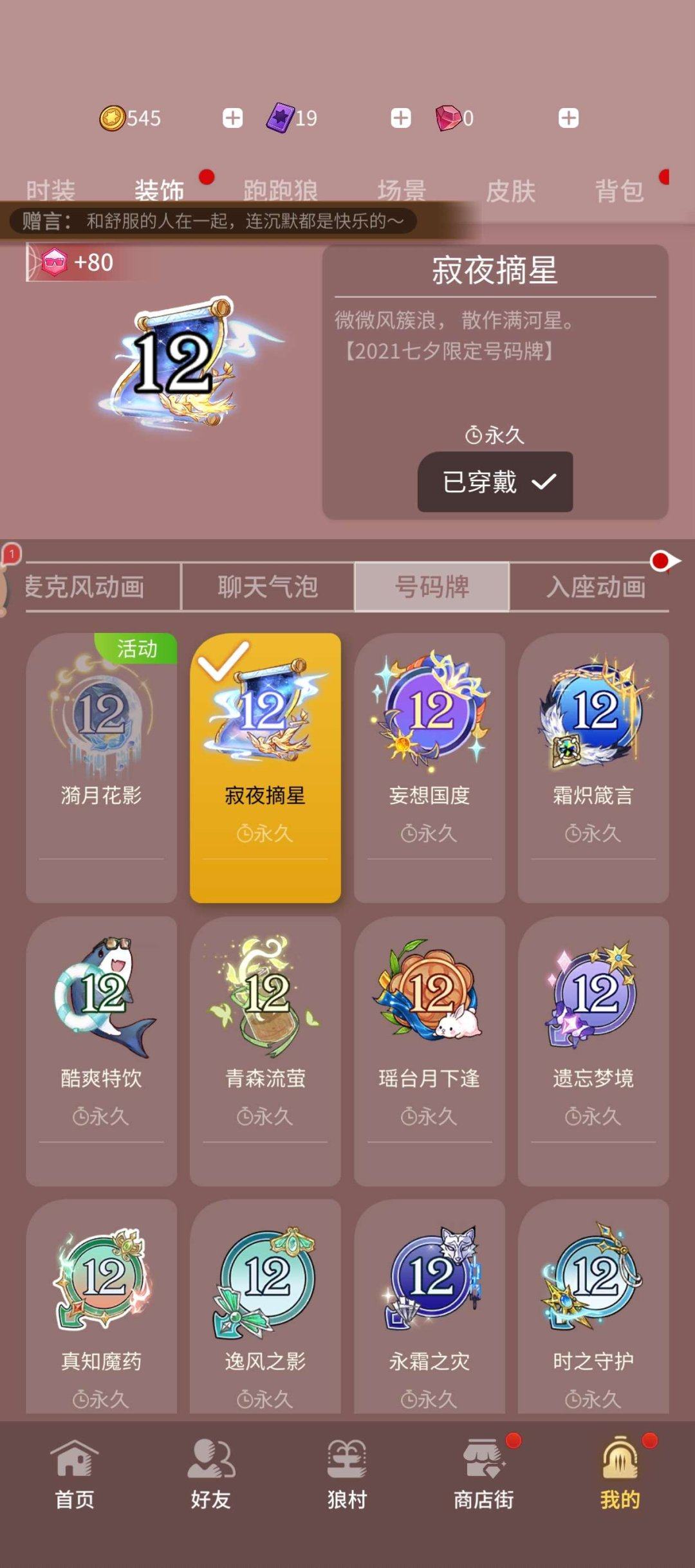The image size is (695, 1568).
Task: Tap the plus next to coins
Action: click(x=233, y=117)
